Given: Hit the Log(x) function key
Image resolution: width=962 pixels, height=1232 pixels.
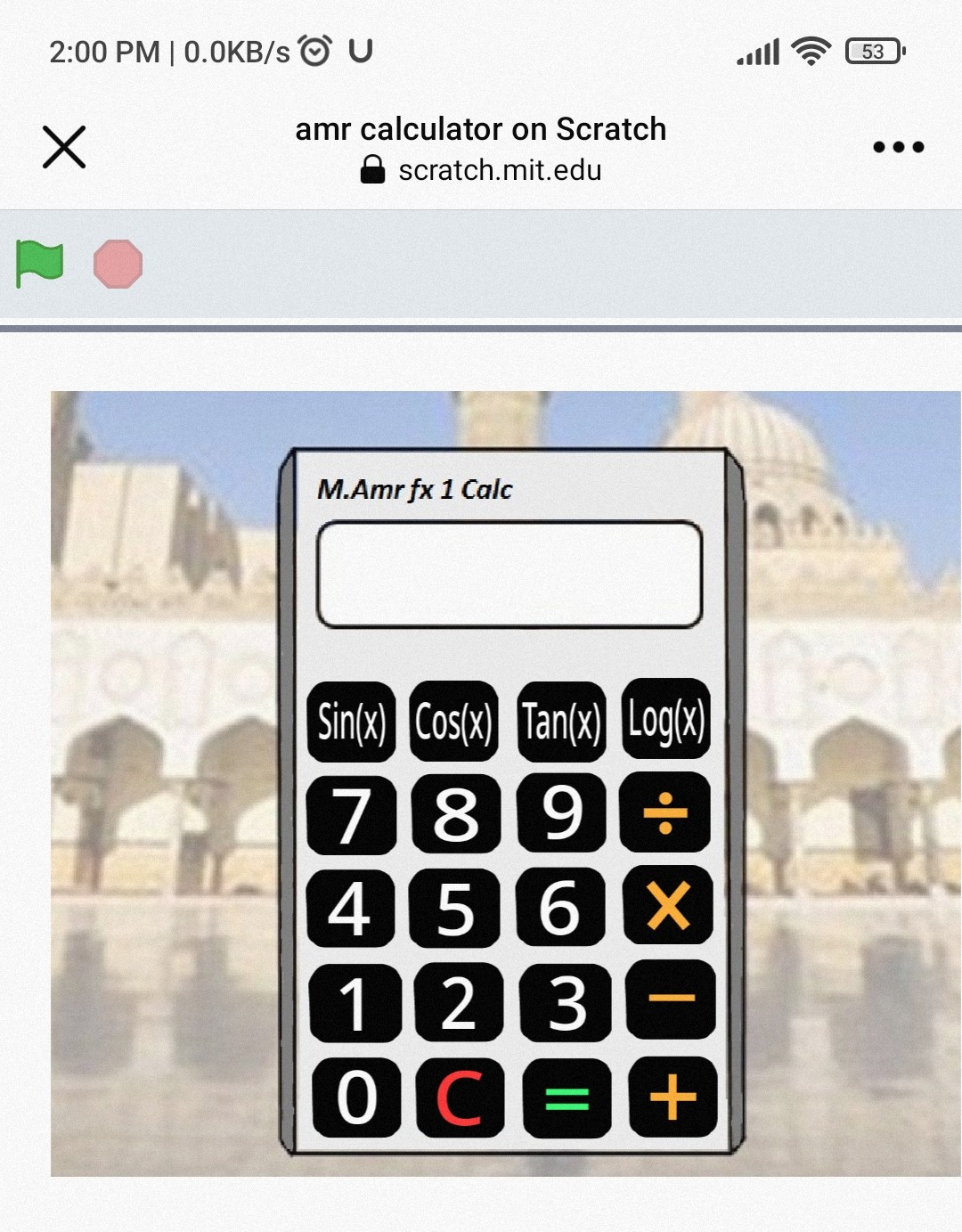Looking at the screenshot, I should [x=666, y=719].
